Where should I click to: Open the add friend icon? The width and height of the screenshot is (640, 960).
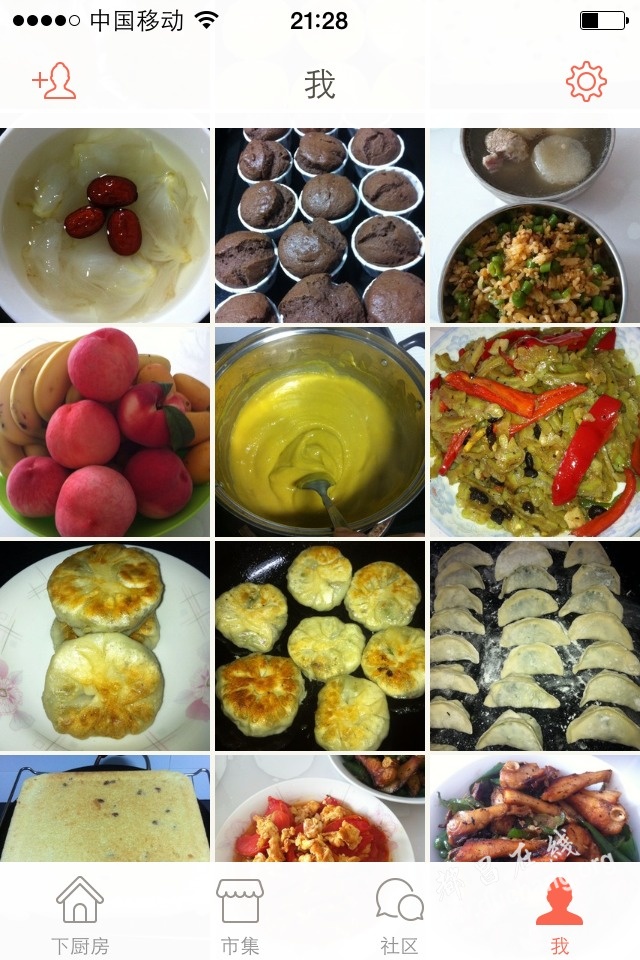pyautogui.click(x=54, y=82)
